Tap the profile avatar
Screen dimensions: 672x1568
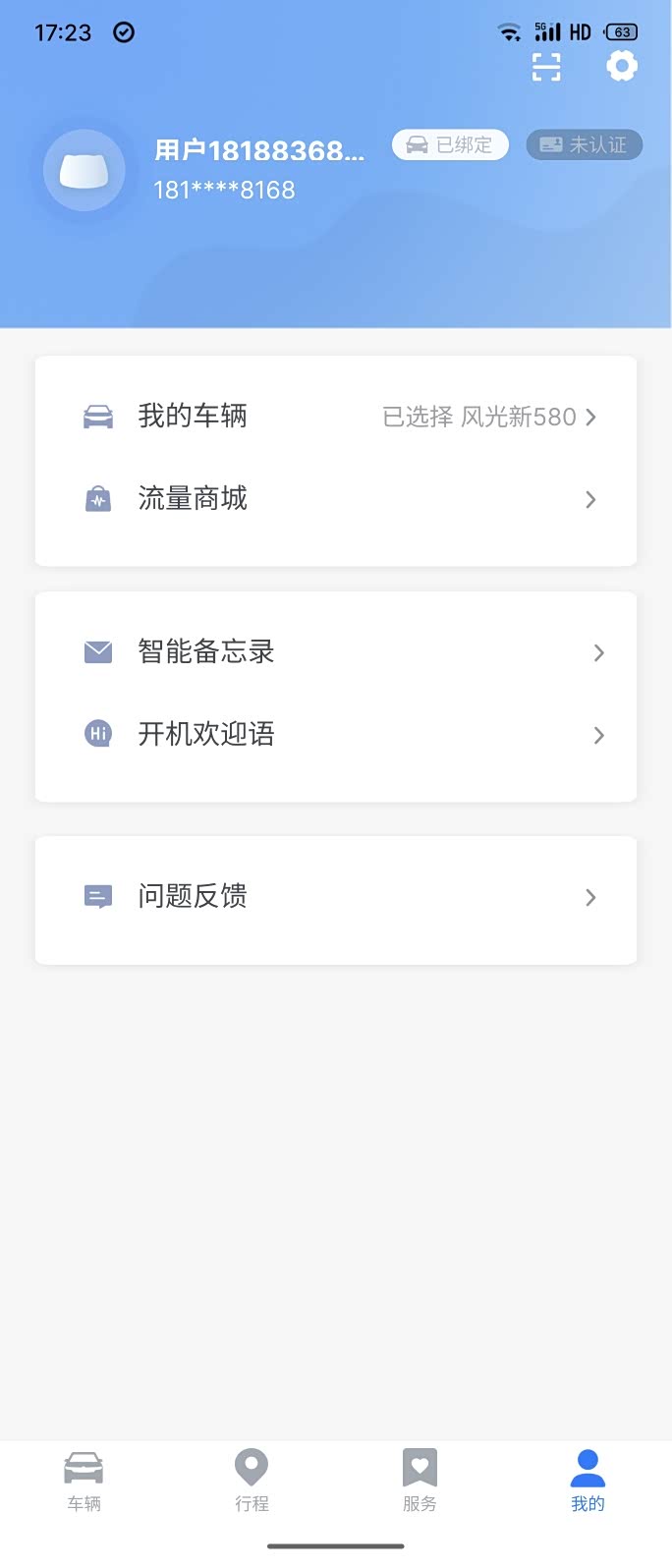[x=84, y=171]
